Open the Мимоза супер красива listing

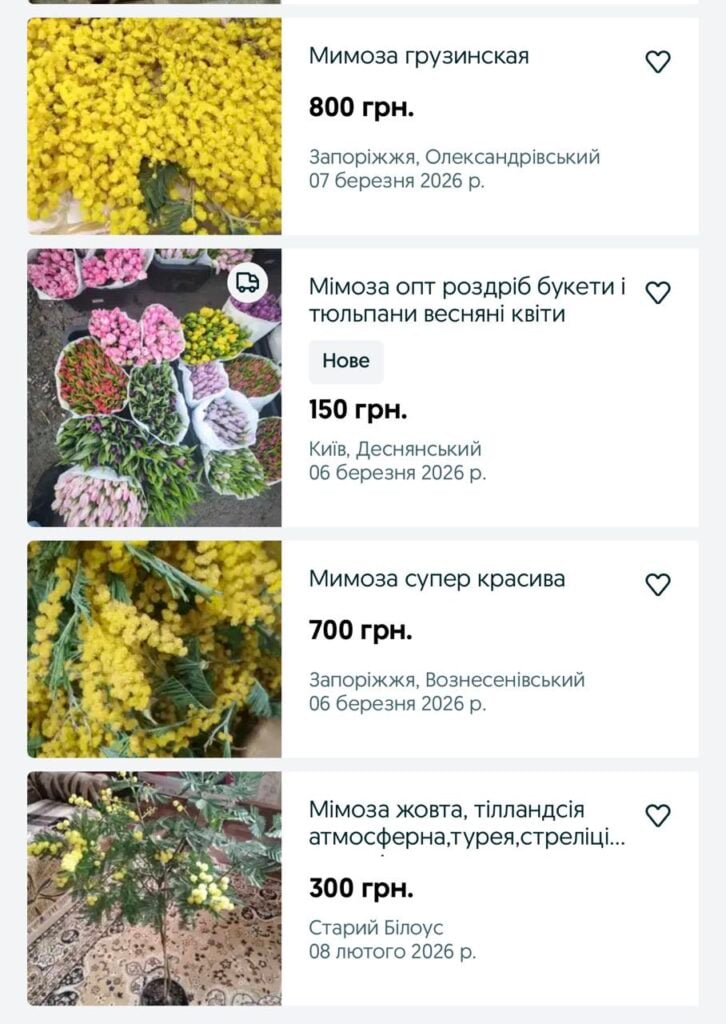[x=437, y=579]
